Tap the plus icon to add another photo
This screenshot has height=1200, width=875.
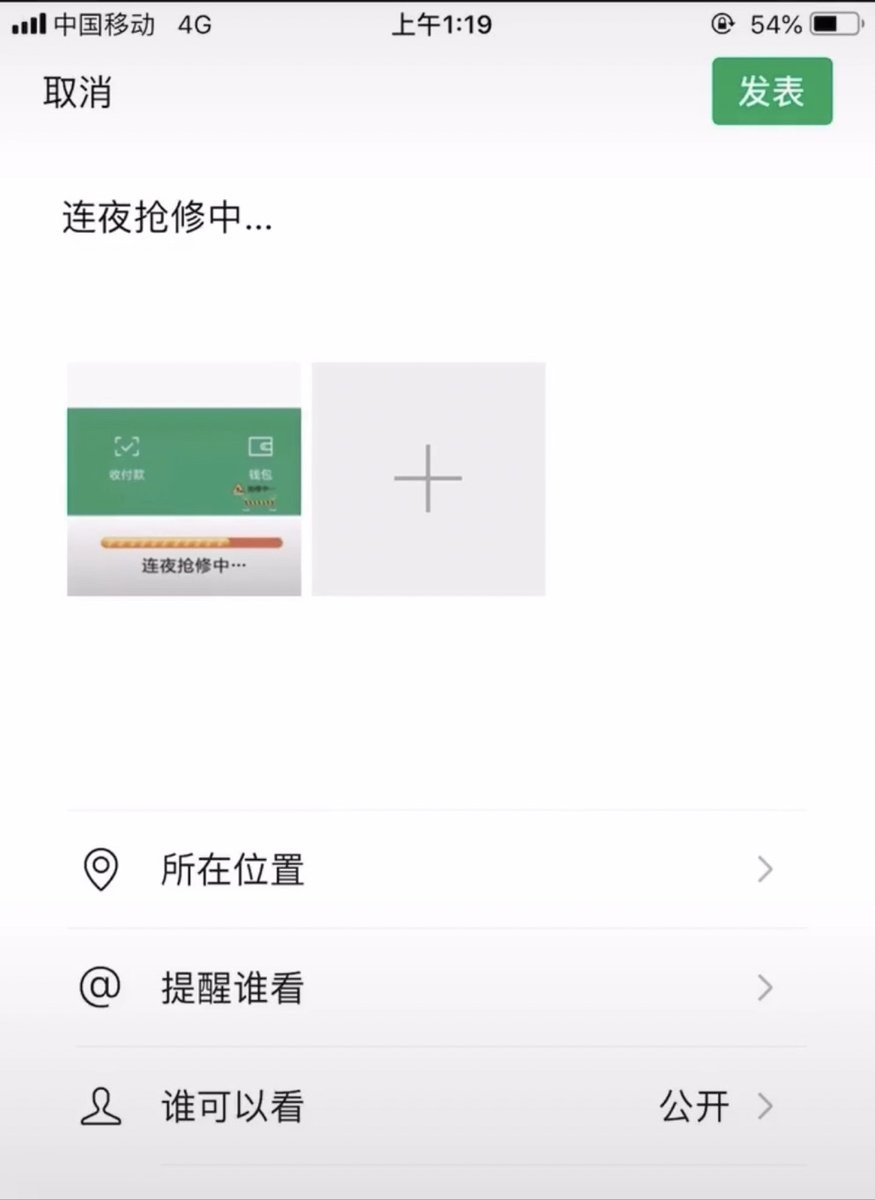pos(428,478)
